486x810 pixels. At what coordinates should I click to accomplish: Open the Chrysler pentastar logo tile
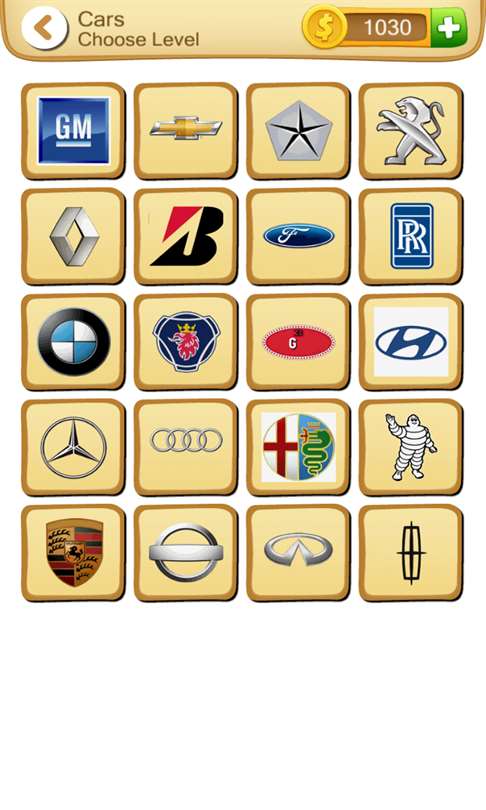298,131
